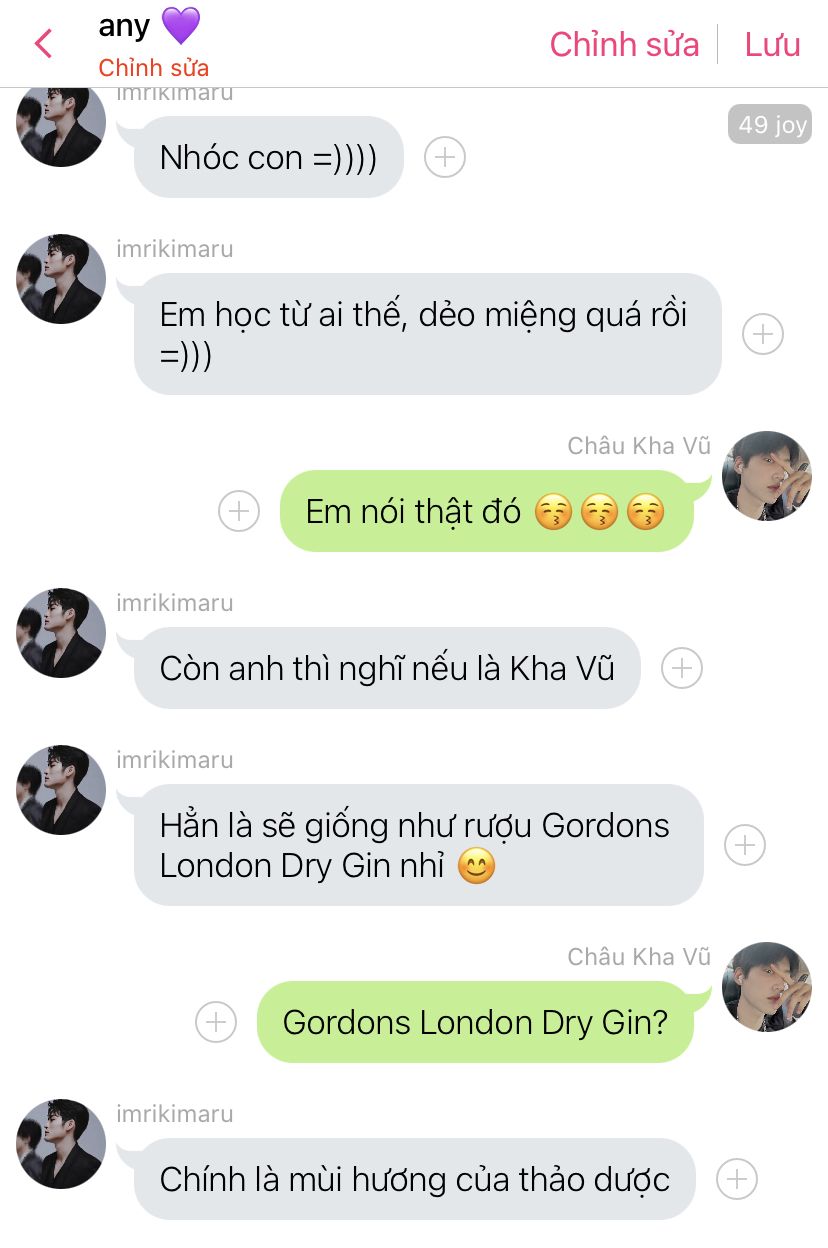Tap plus beside 'Gordons London Dry Gin?'
The width and height of the screenshot is (828, 1248).
click(x=216, y=1022)
